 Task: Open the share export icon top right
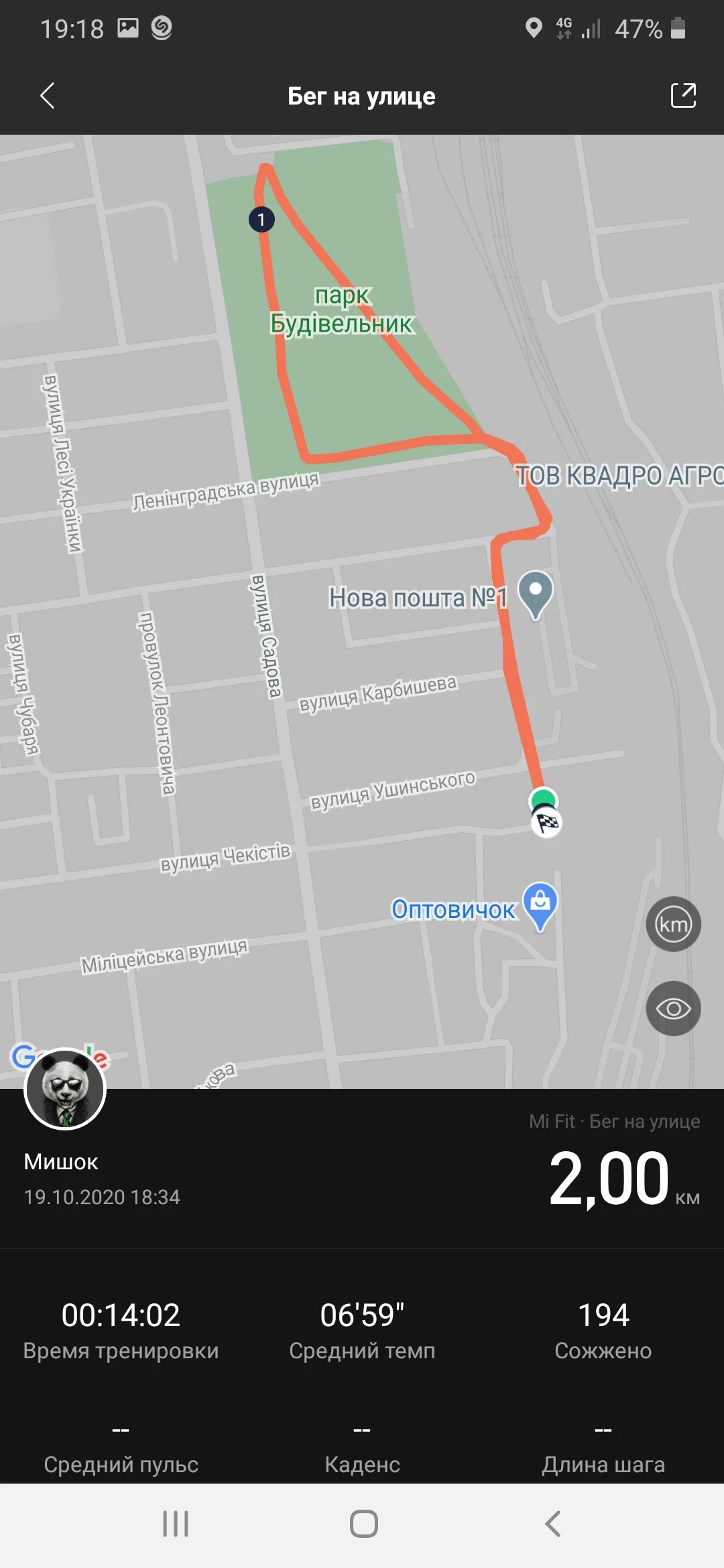[x=684, y=96]
